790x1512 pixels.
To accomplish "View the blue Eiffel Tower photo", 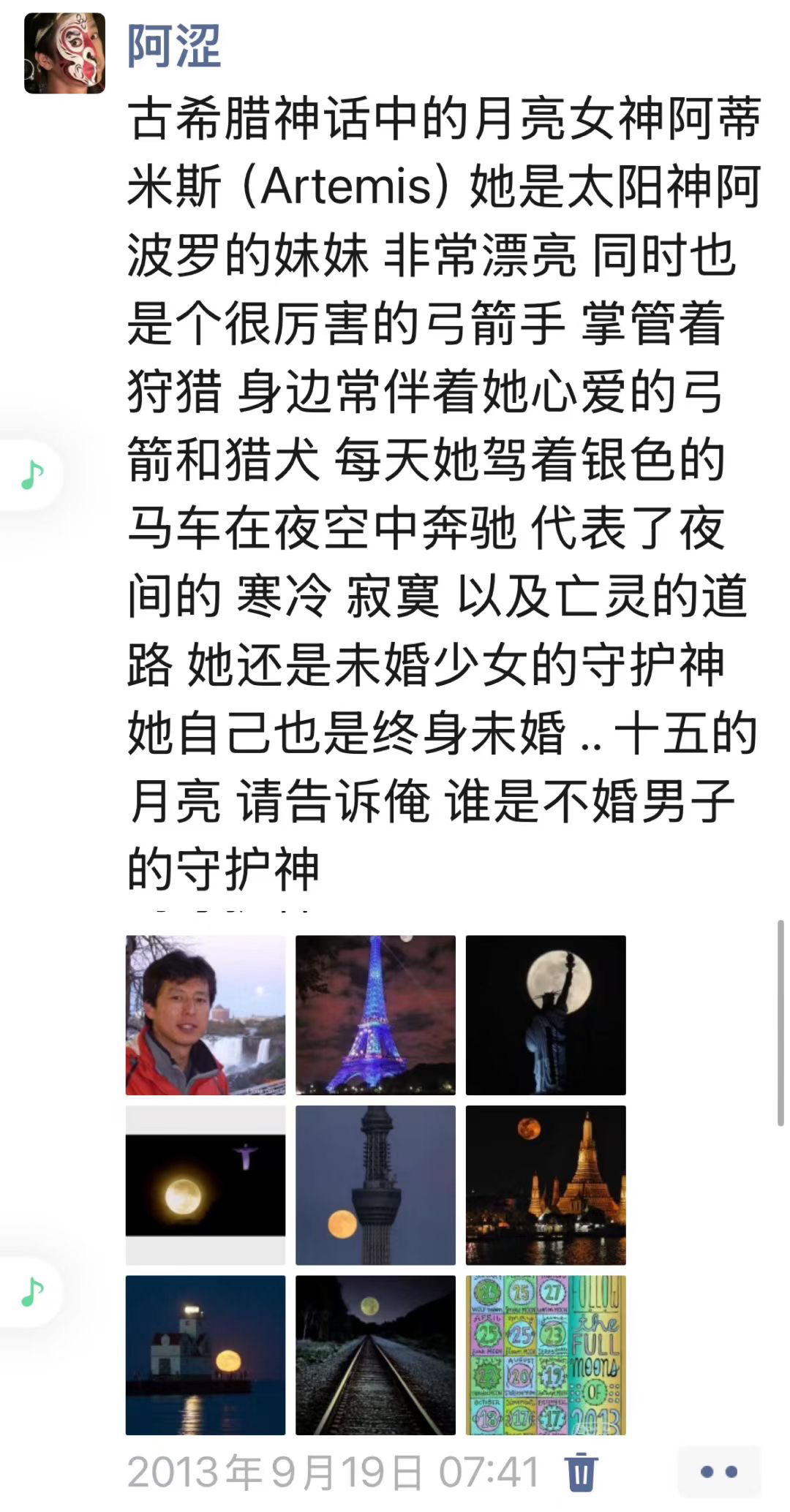I will [x=375, y=1015].
